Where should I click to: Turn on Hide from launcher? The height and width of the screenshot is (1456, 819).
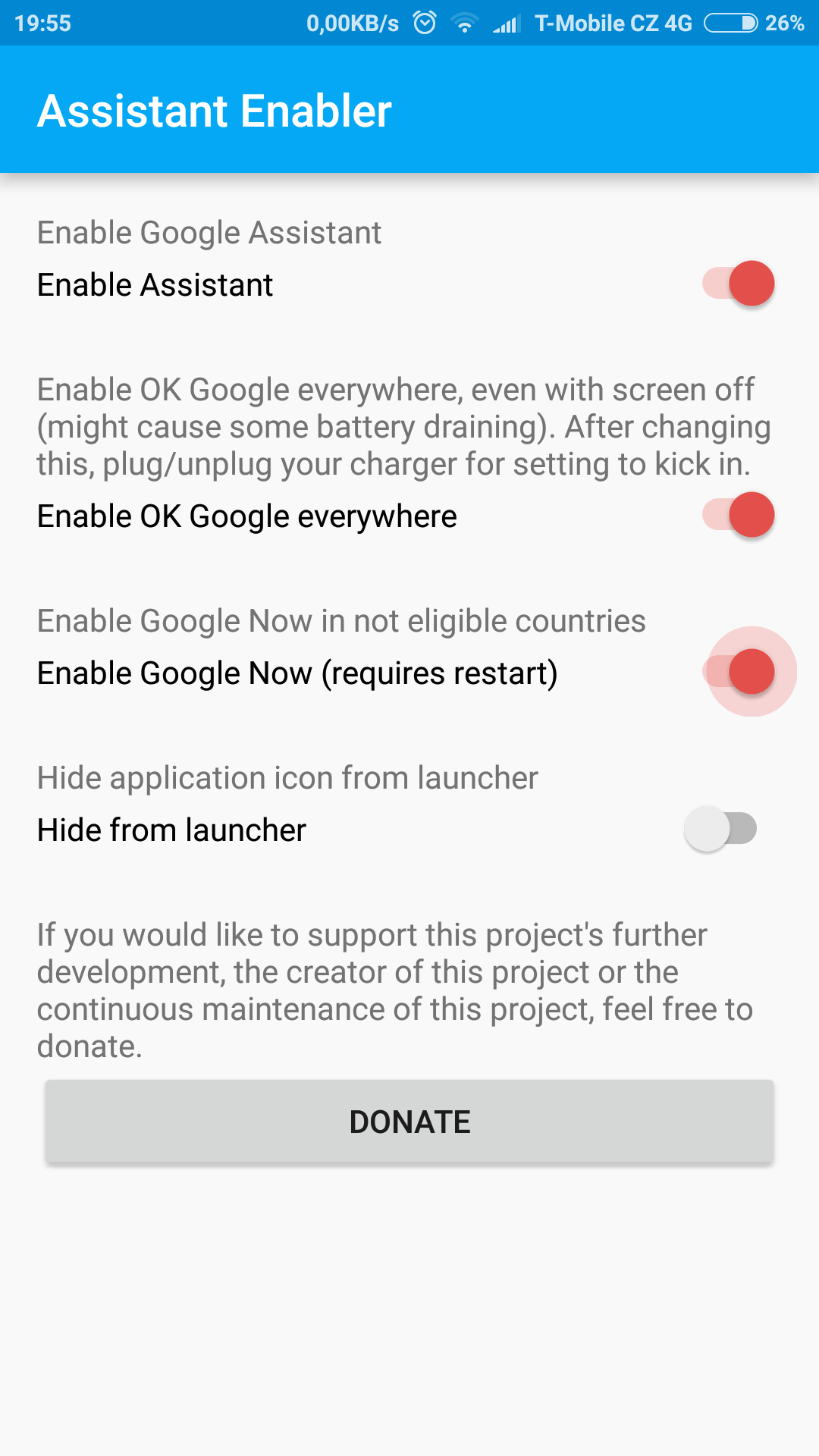(x=720, y=829)
